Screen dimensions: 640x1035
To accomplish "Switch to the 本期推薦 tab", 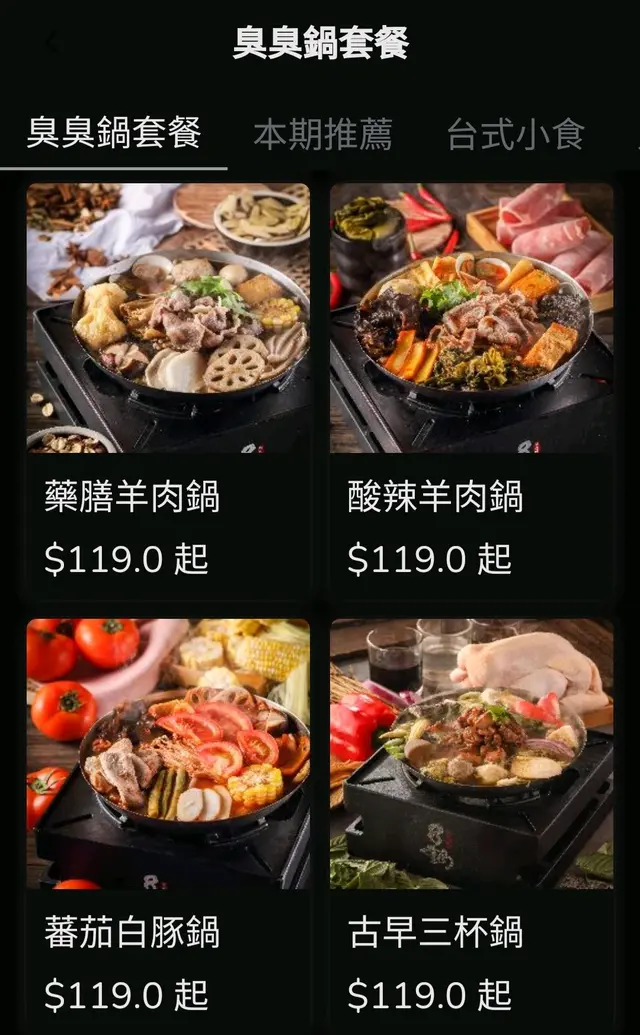I will tap(322, 135).
